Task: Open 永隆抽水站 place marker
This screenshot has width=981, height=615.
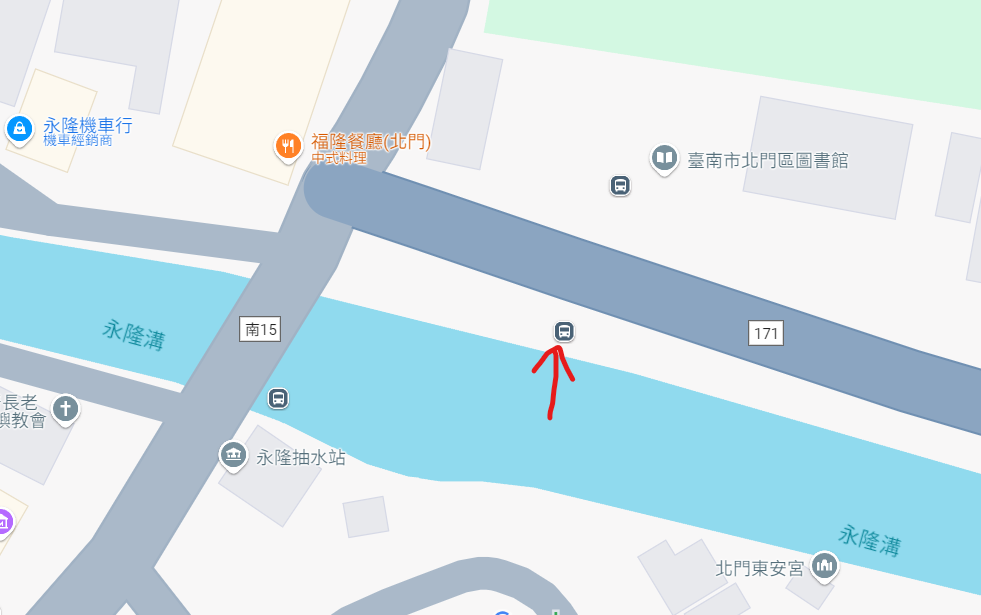Action: click(x=233, y=455)
